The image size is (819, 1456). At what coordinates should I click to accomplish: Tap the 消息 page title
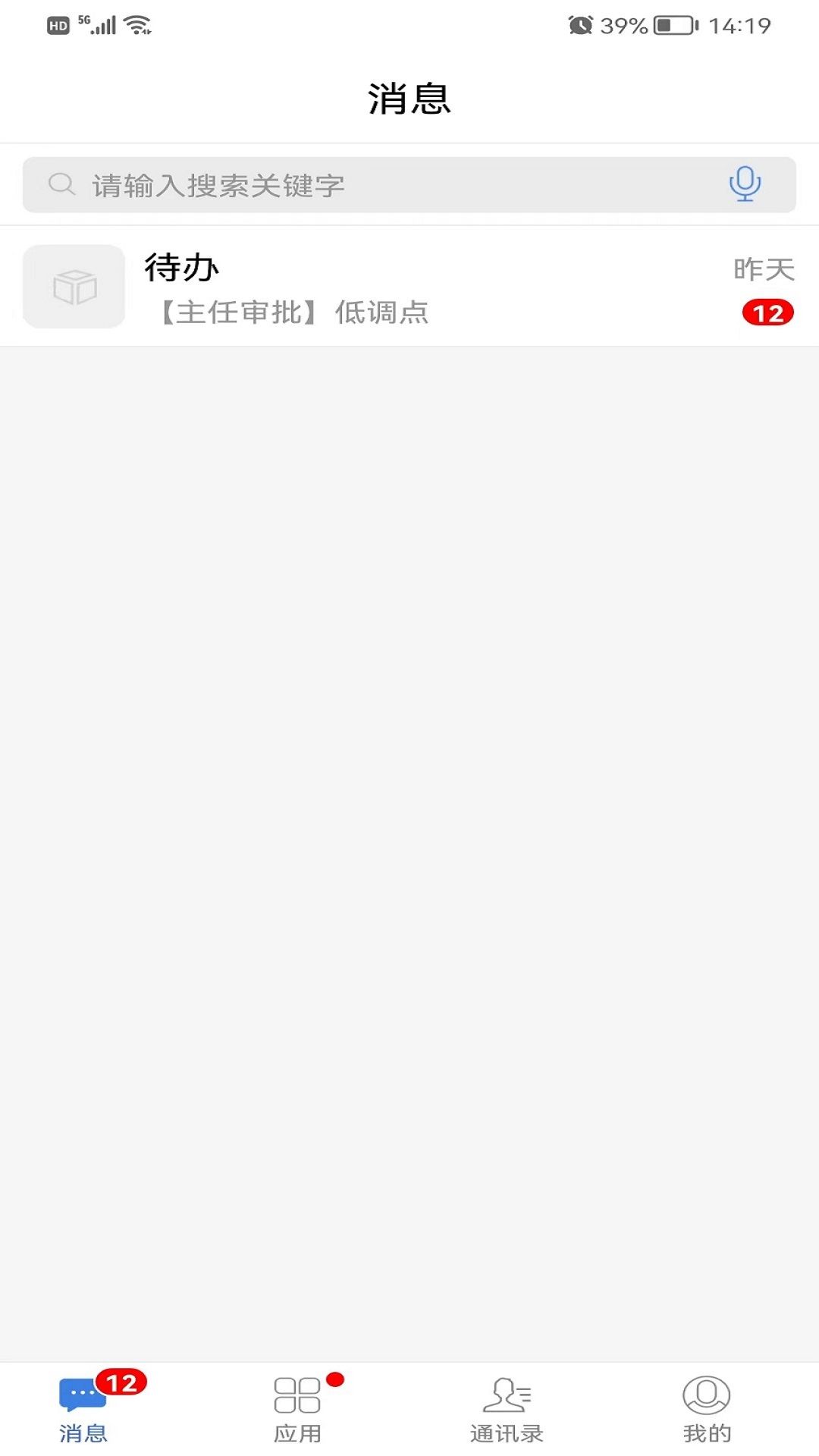pos(409,97)
